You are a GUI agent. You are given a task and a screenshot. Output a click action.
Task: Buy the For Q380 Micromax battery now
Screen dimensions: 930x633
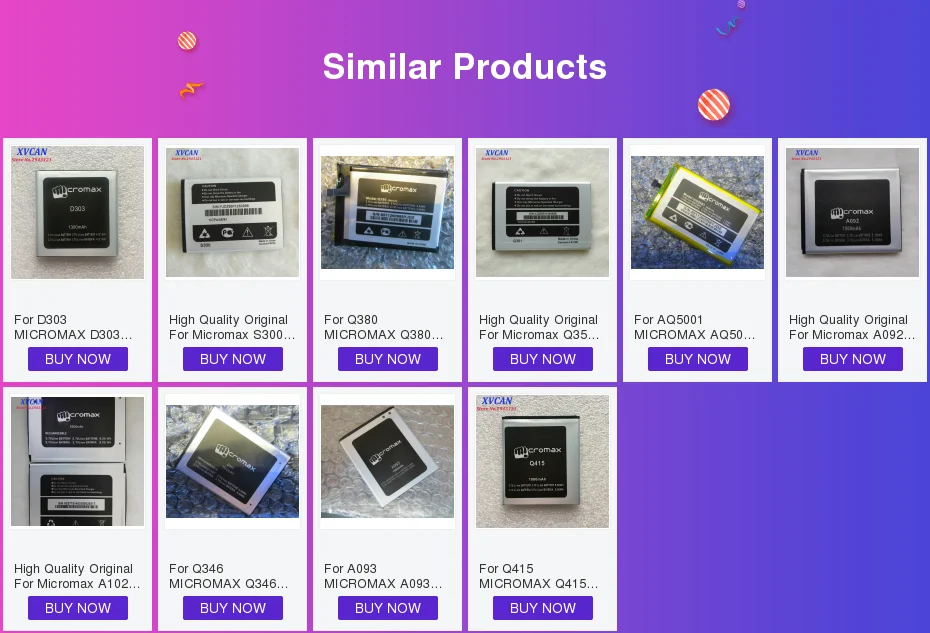tap(388, 359)
